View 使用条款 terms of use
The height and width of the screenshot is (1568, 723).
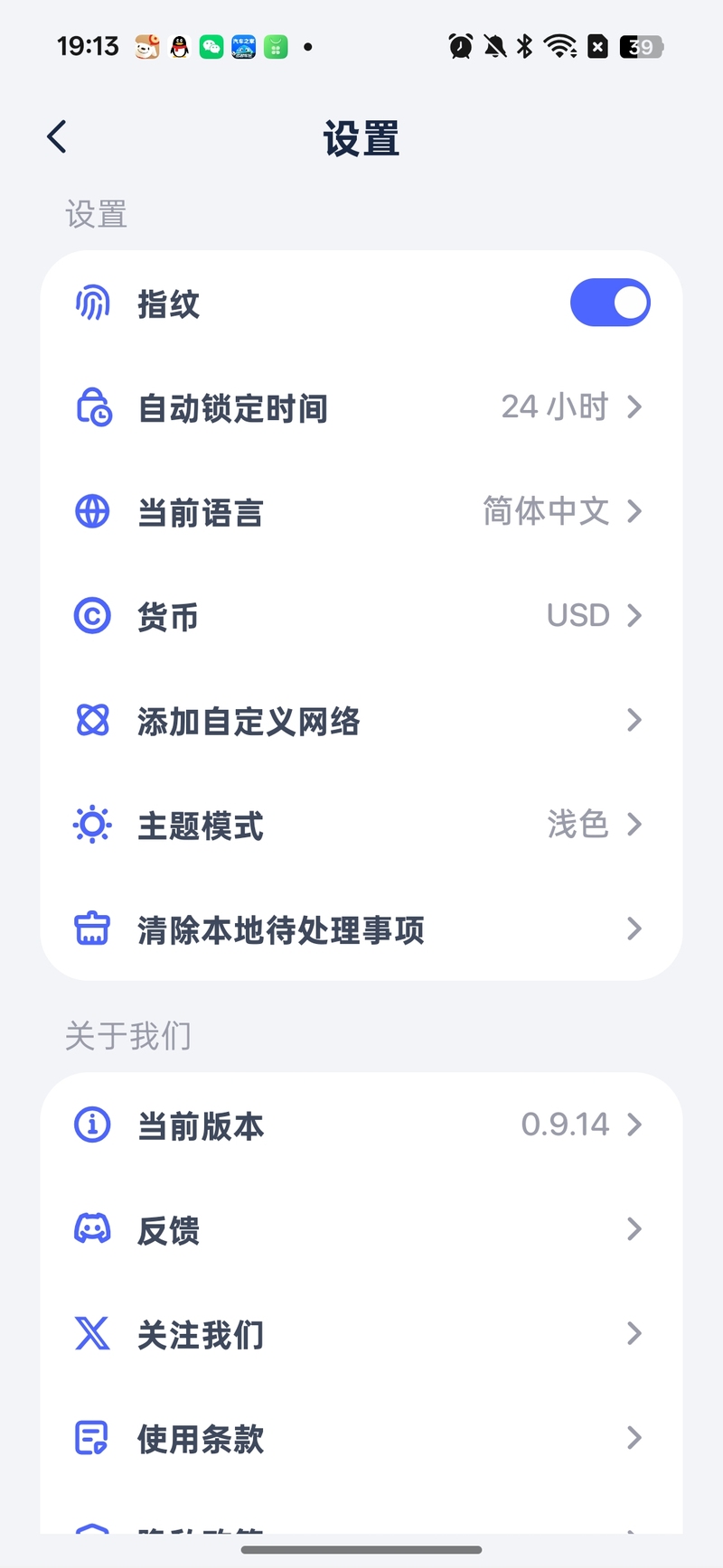361,1438
